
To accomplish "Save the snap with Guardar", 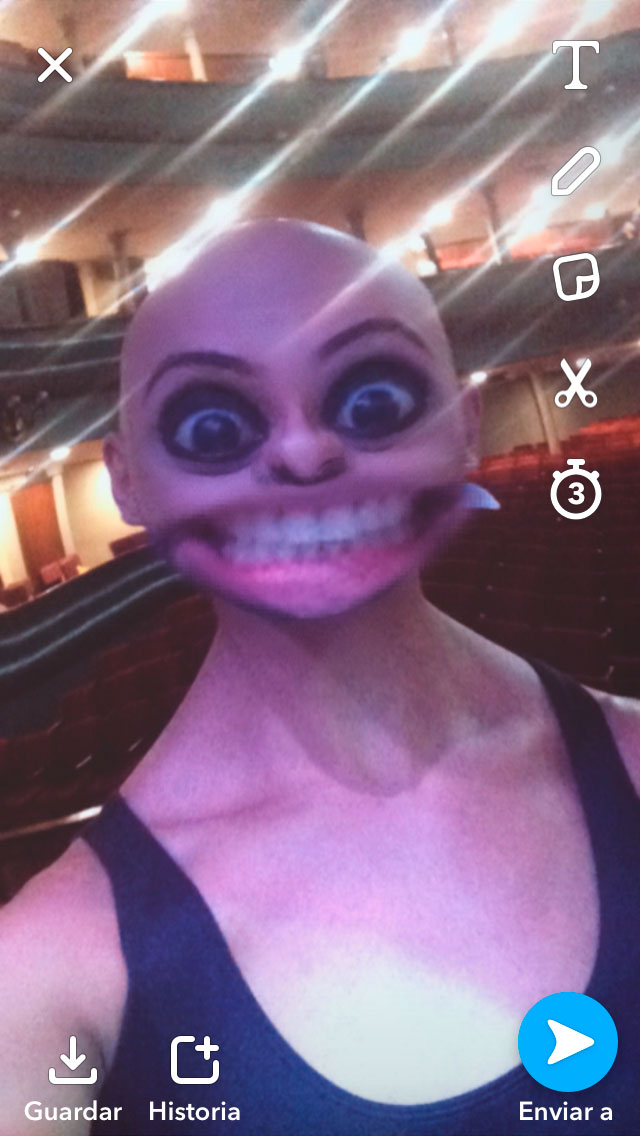I will click(x=72, y=1079).
